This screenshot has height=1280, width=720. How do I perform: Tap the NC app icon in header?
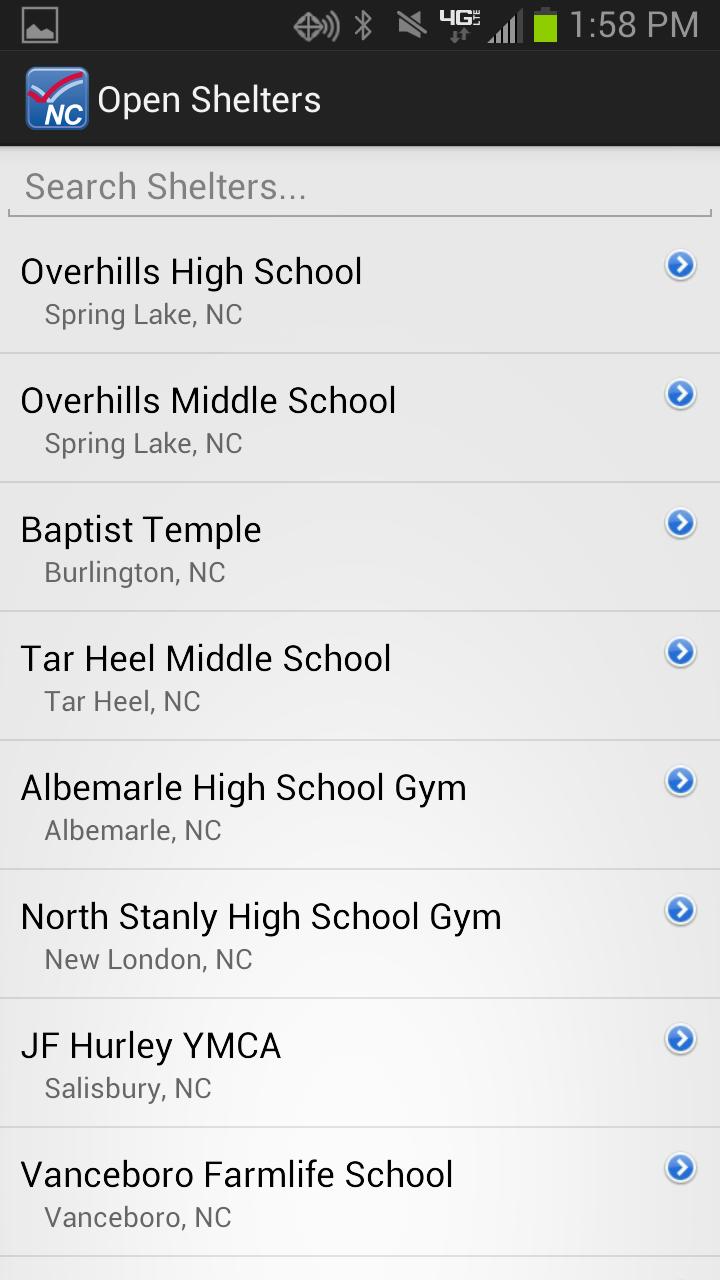coord(57,99)
